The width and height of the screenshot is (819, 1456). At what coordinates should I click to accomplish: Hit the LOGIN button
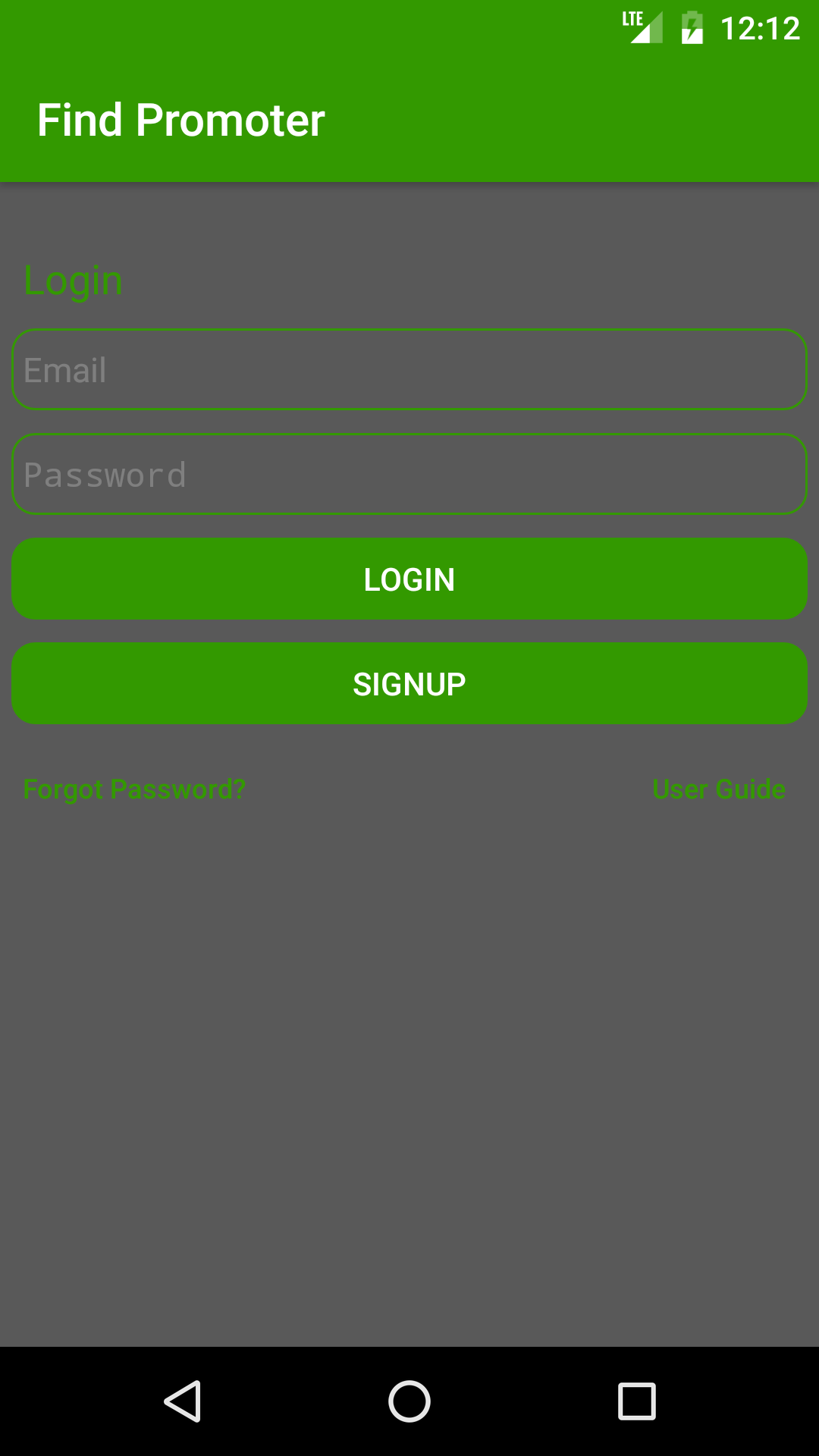click(409, 579)
